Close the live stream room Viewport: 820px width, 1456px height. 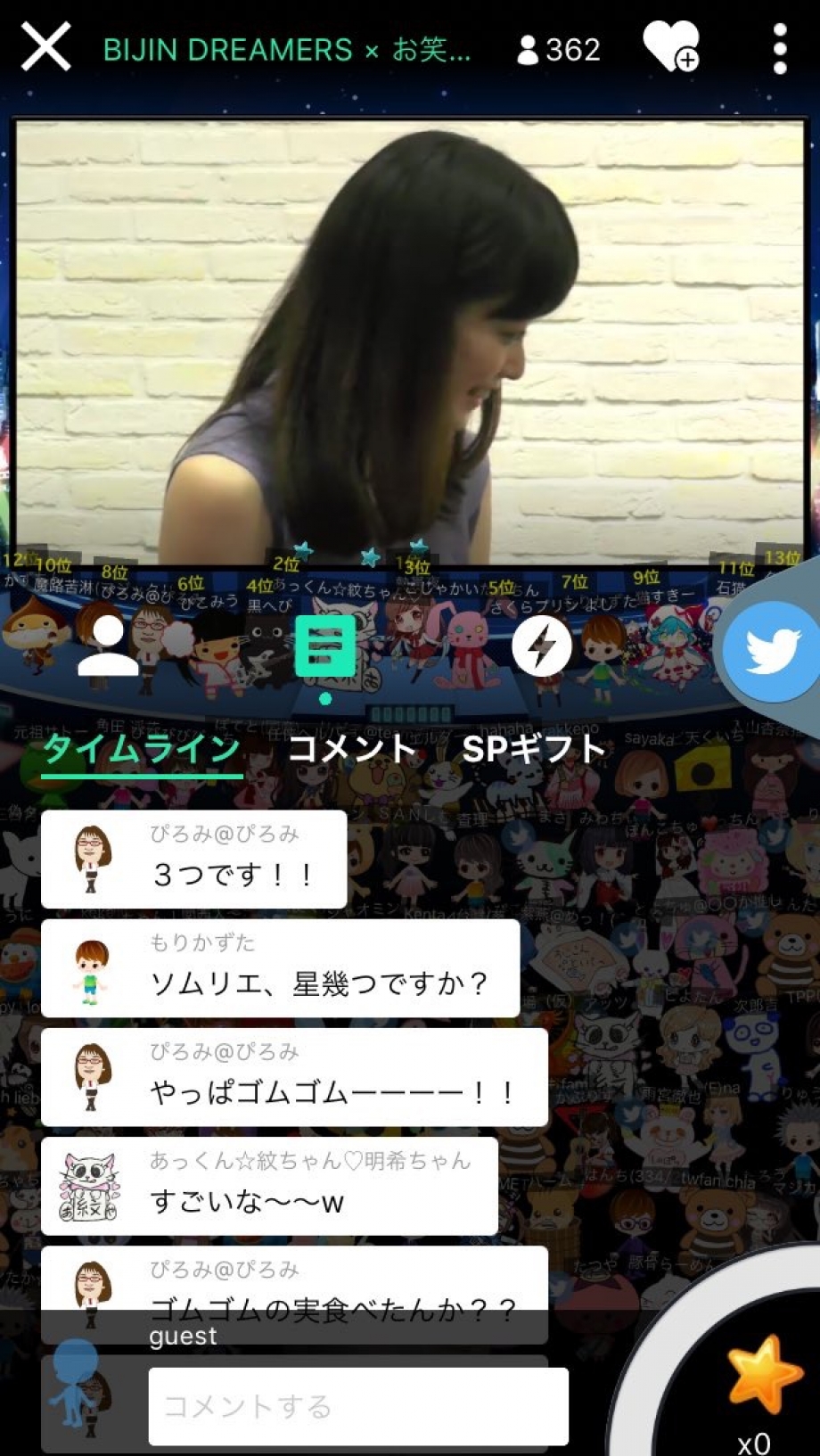(x=45, y=47)
